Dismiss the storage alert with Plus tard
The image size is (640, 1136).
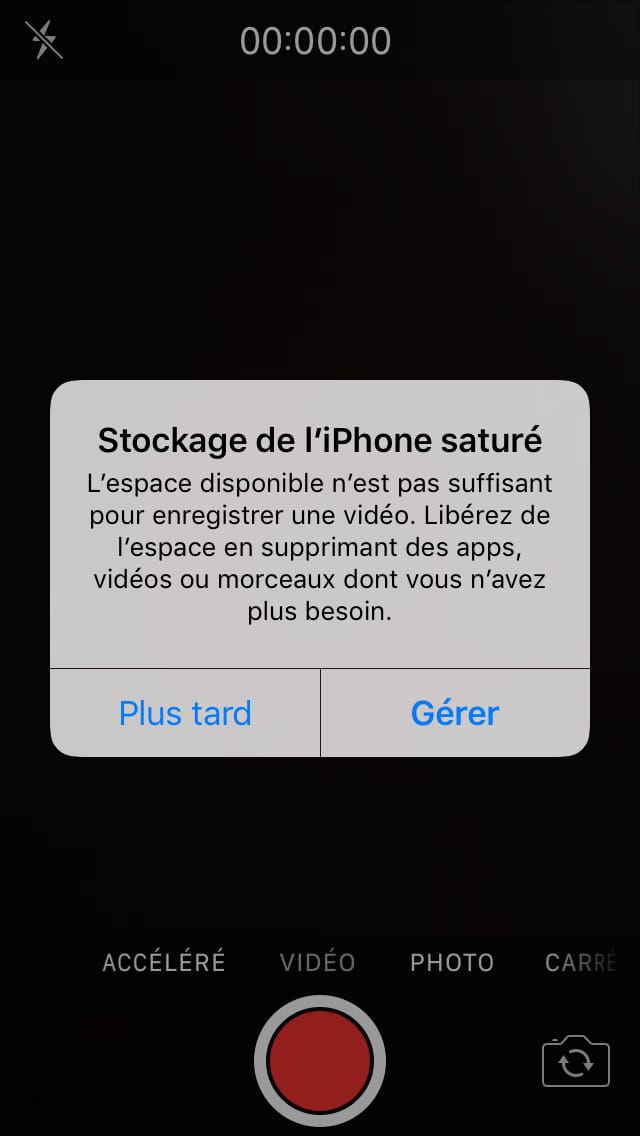pyautogui.click(x=185, y=713)
